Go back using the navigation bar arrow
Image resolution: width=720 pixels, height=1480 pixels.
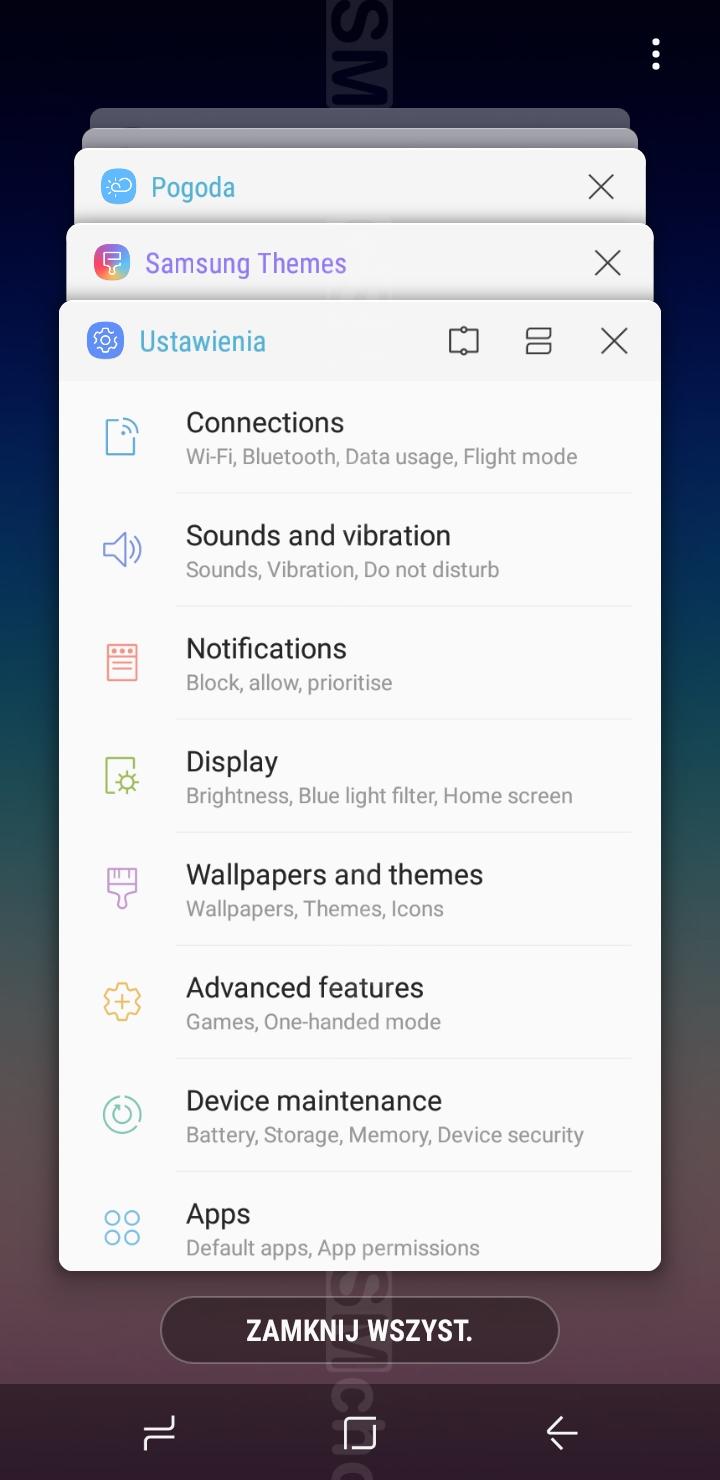pyautogui.click(x=561, y=1433)
